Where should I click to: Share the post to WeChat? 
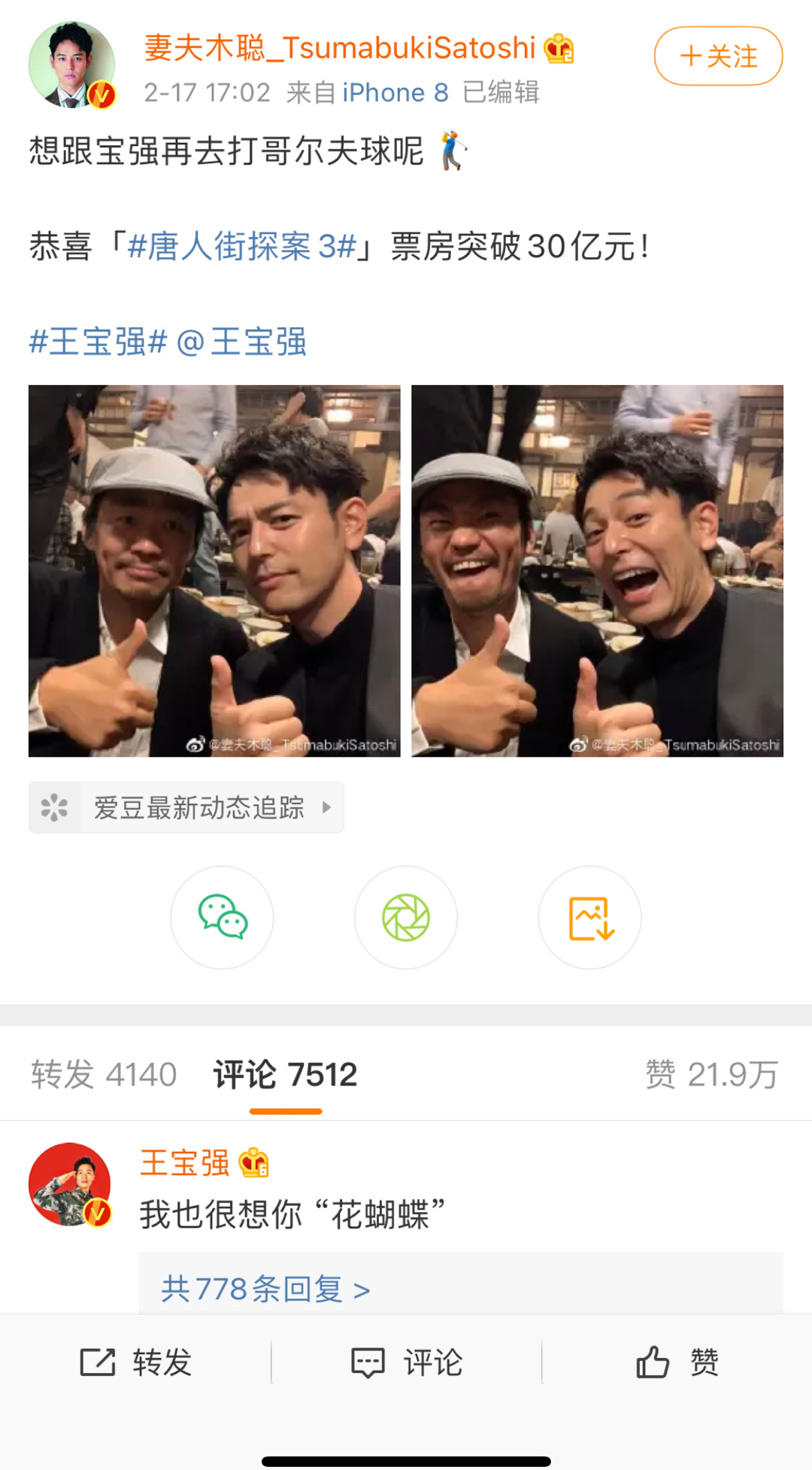click(222, 917)
